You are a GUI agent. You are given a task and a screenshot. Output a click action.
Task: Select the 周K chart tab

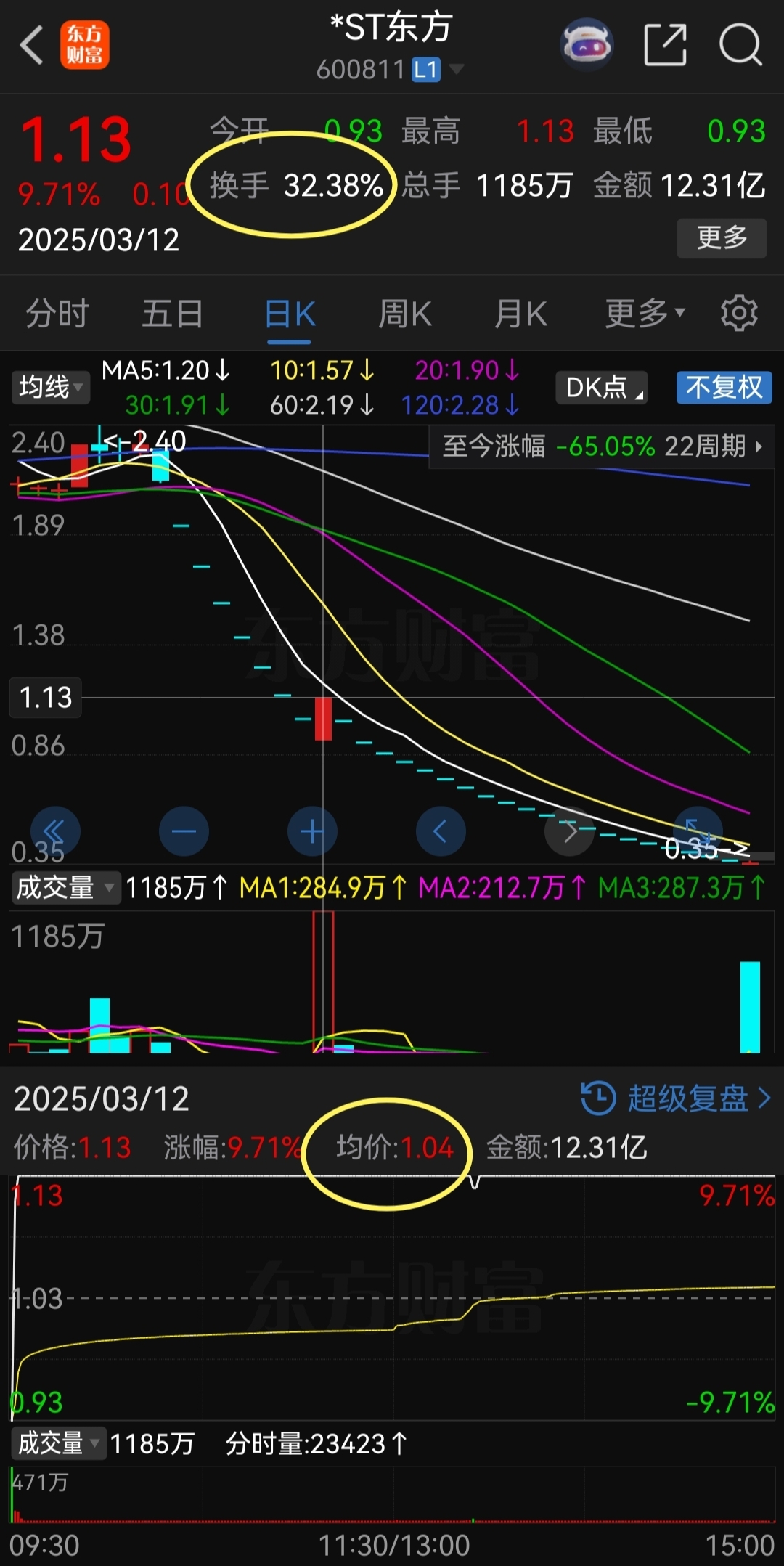tap(405, 314)
